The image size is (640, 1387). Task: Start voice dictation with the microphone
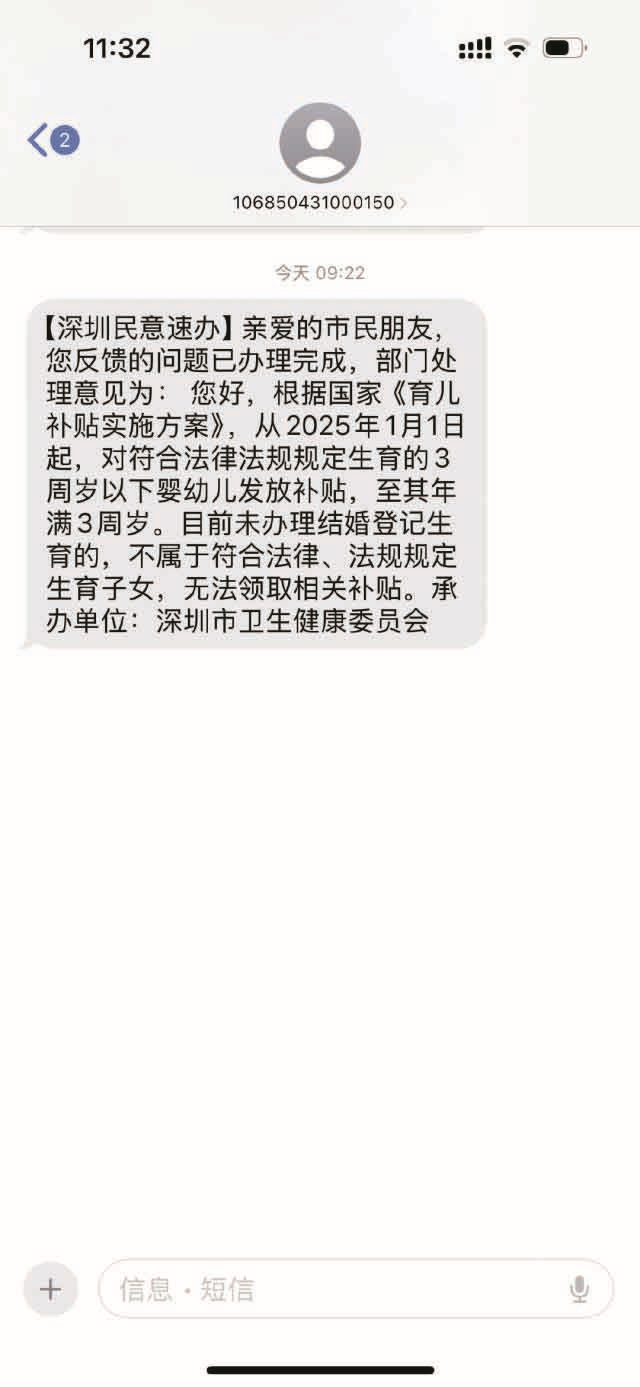click(579, 1289)
